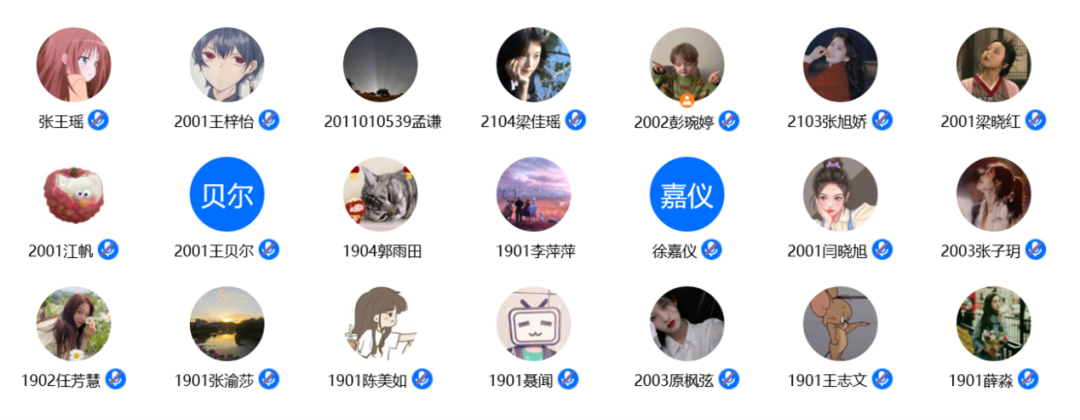Open participant 1901张渝莎
This screenshot has width=1080, height=420.
click(x=227, y=324)
